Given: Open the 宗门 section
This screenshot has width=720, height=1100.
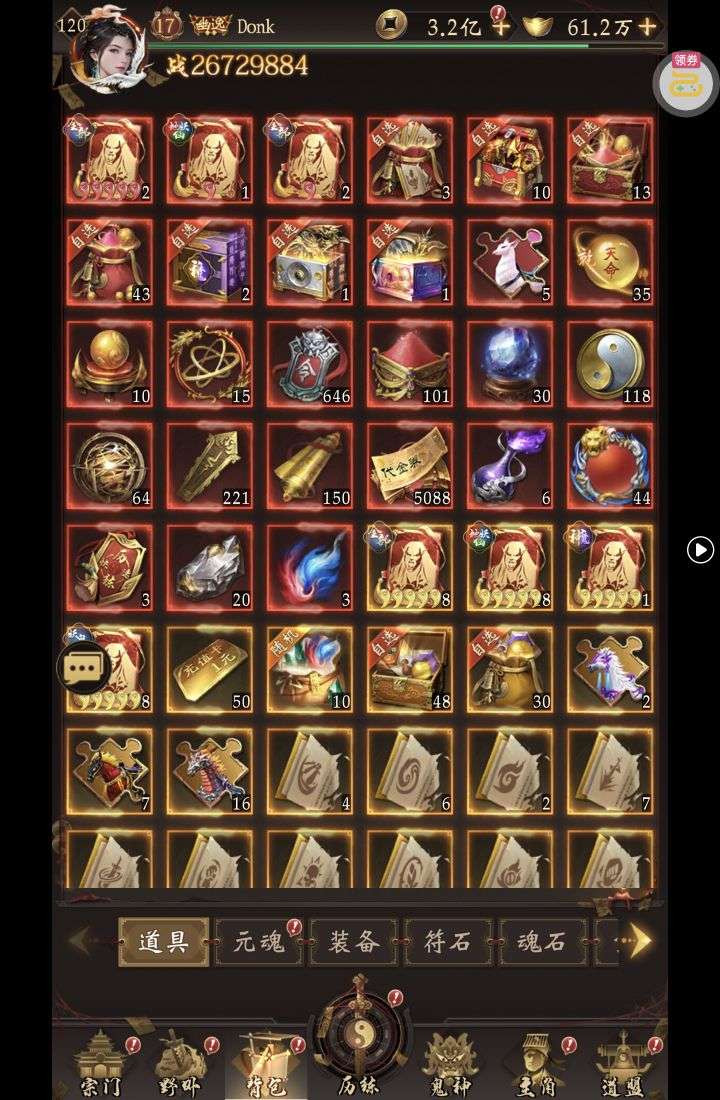Looking at the screenshot, I should [x=101, y=1066].
